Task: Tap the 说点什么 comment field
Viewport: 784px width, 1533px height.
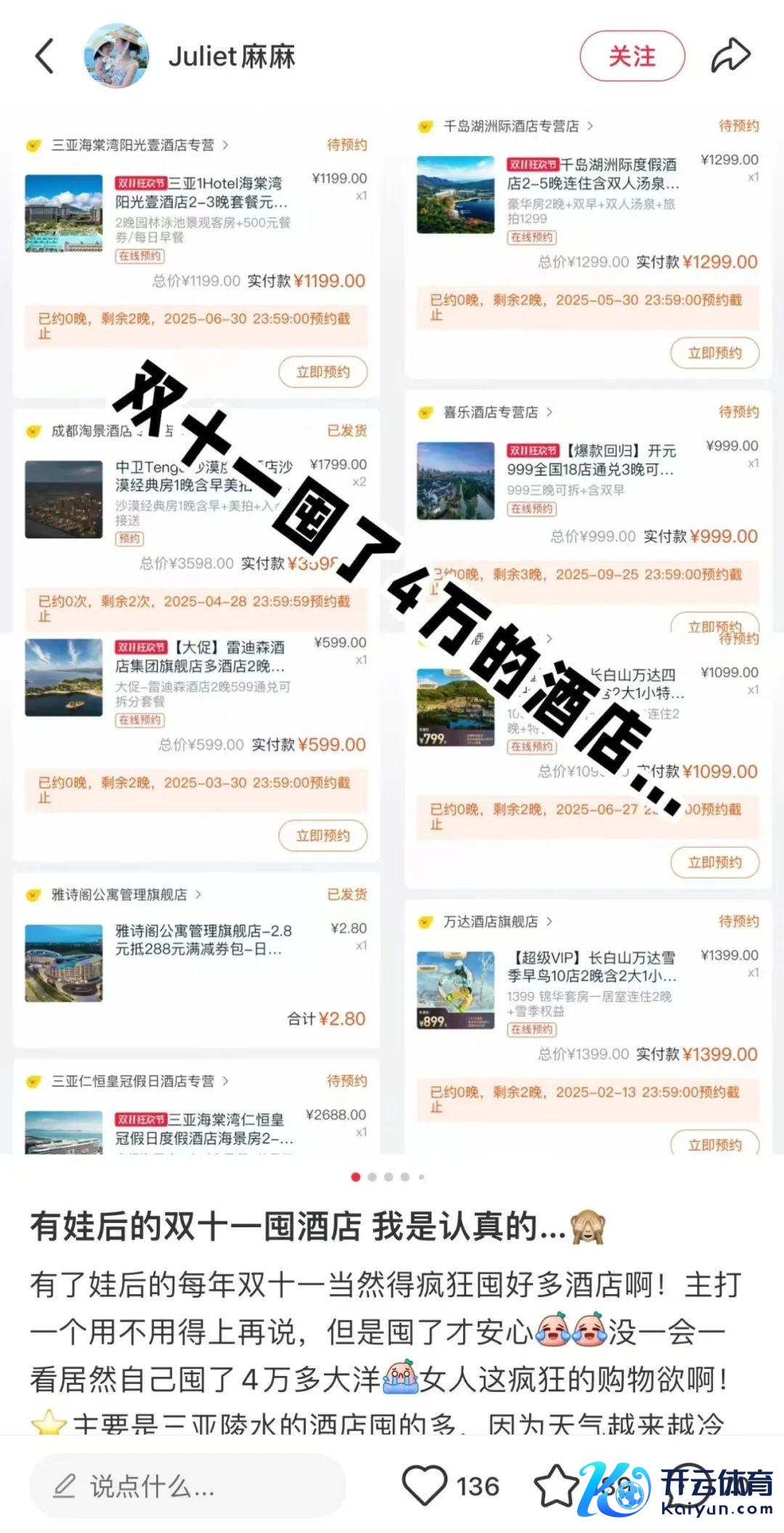Action: click(187, 1487)
